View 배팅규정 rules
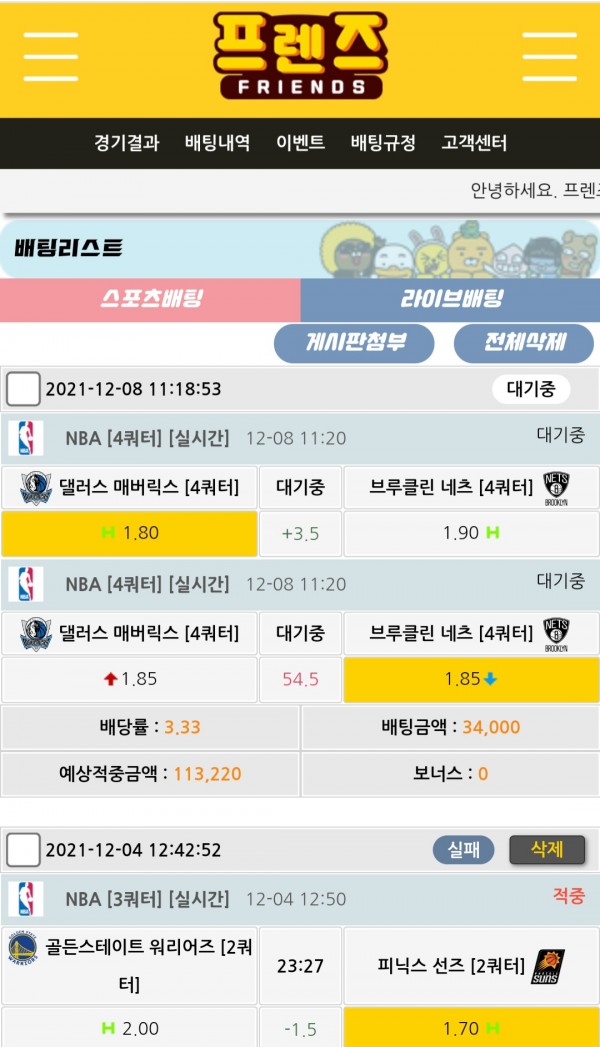Screen dimensions: 600x1047 (x=383, y=143)
